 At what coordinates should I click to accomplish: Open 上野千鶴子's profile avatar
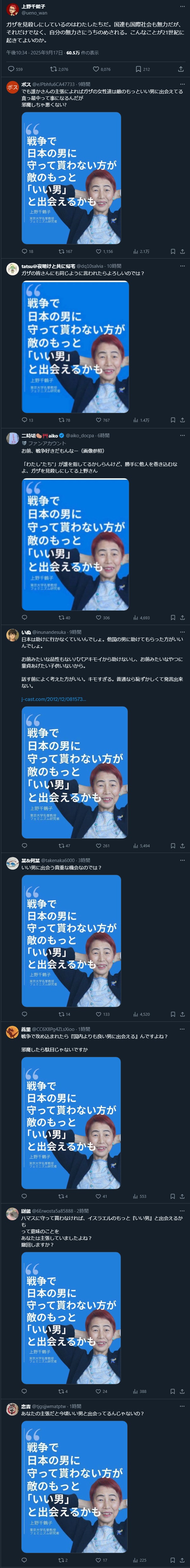(x=12, y=9)
